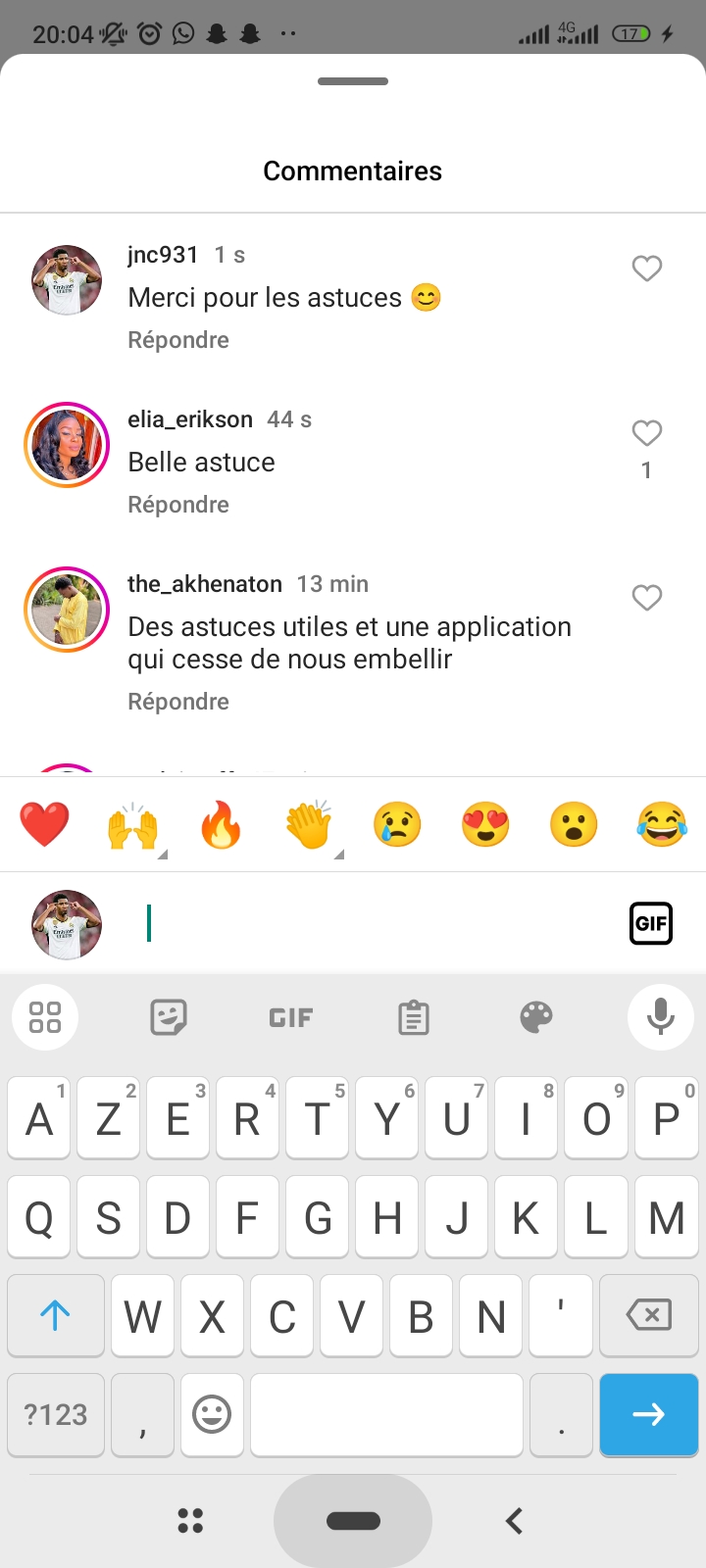Screen dimensions: 706x1568
Task: Insert the clapping hands emoji
Action: pos(309,824)
